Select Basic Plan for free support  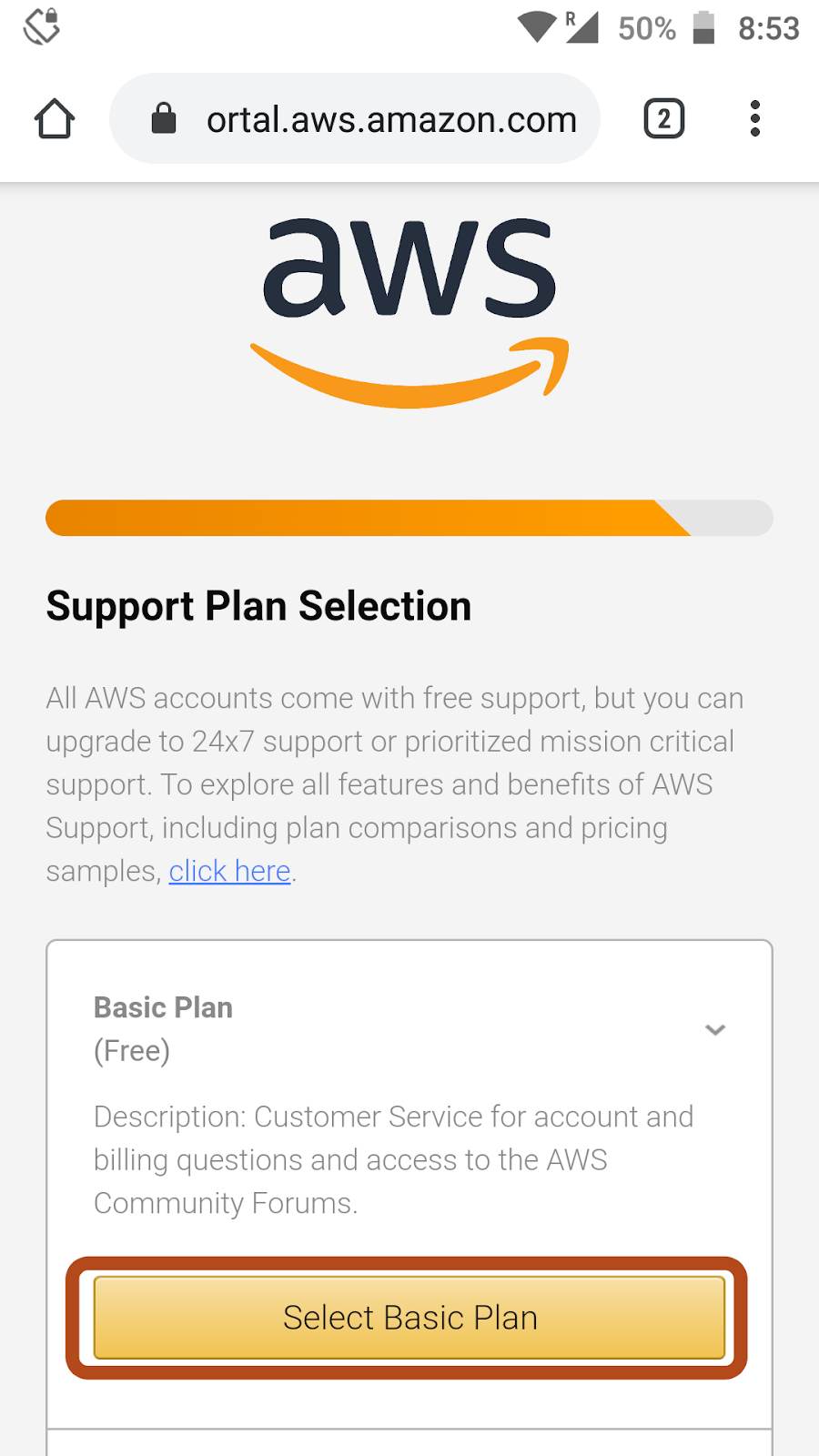tap(409, 1317)
